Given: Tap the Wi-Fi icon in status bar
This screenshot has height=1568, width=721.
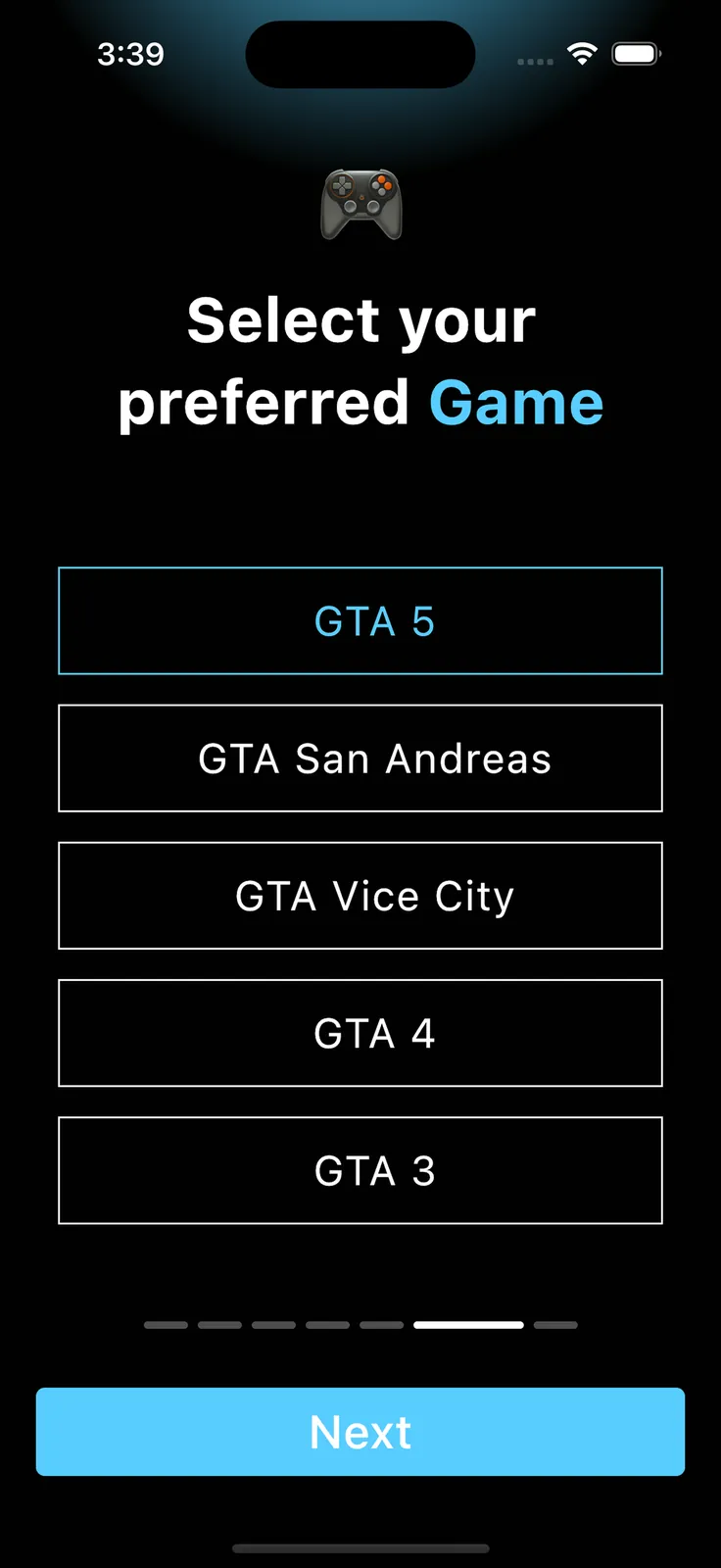Looking at the screenshot, I should tap(582, 54).
